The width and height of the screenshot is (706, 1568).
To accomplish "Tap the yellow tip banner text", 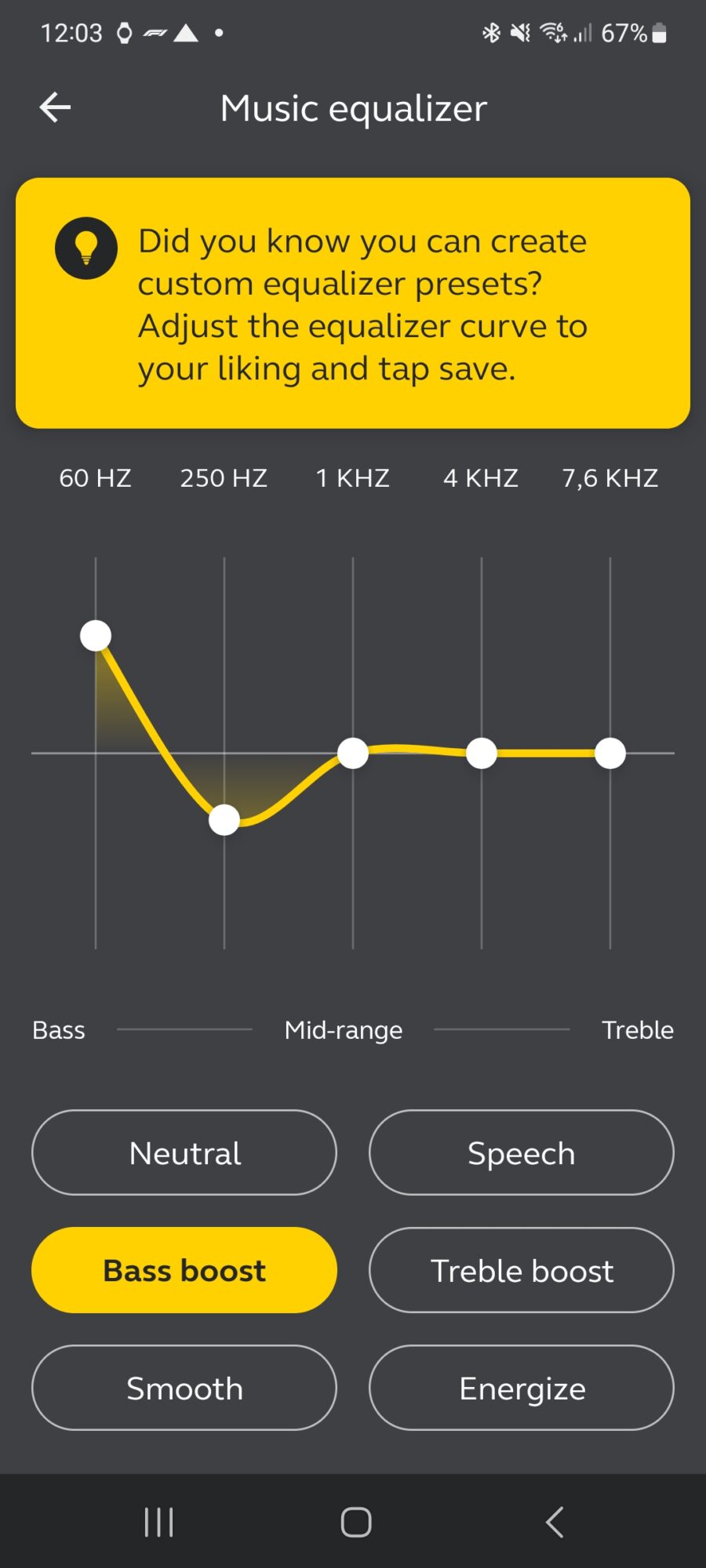I will tap(361, 304).
